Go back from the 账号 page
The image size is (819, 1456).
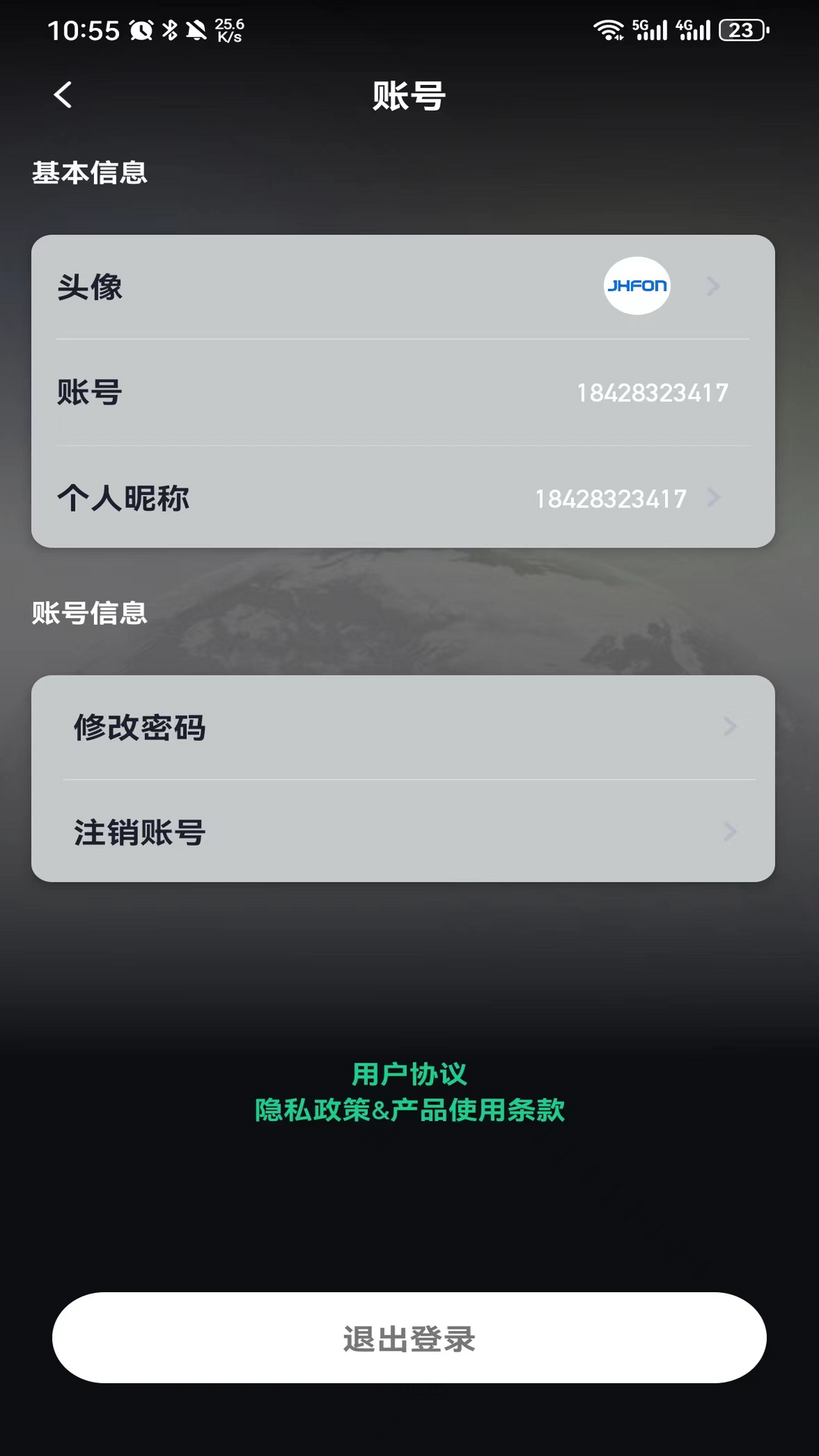[63, 96]
